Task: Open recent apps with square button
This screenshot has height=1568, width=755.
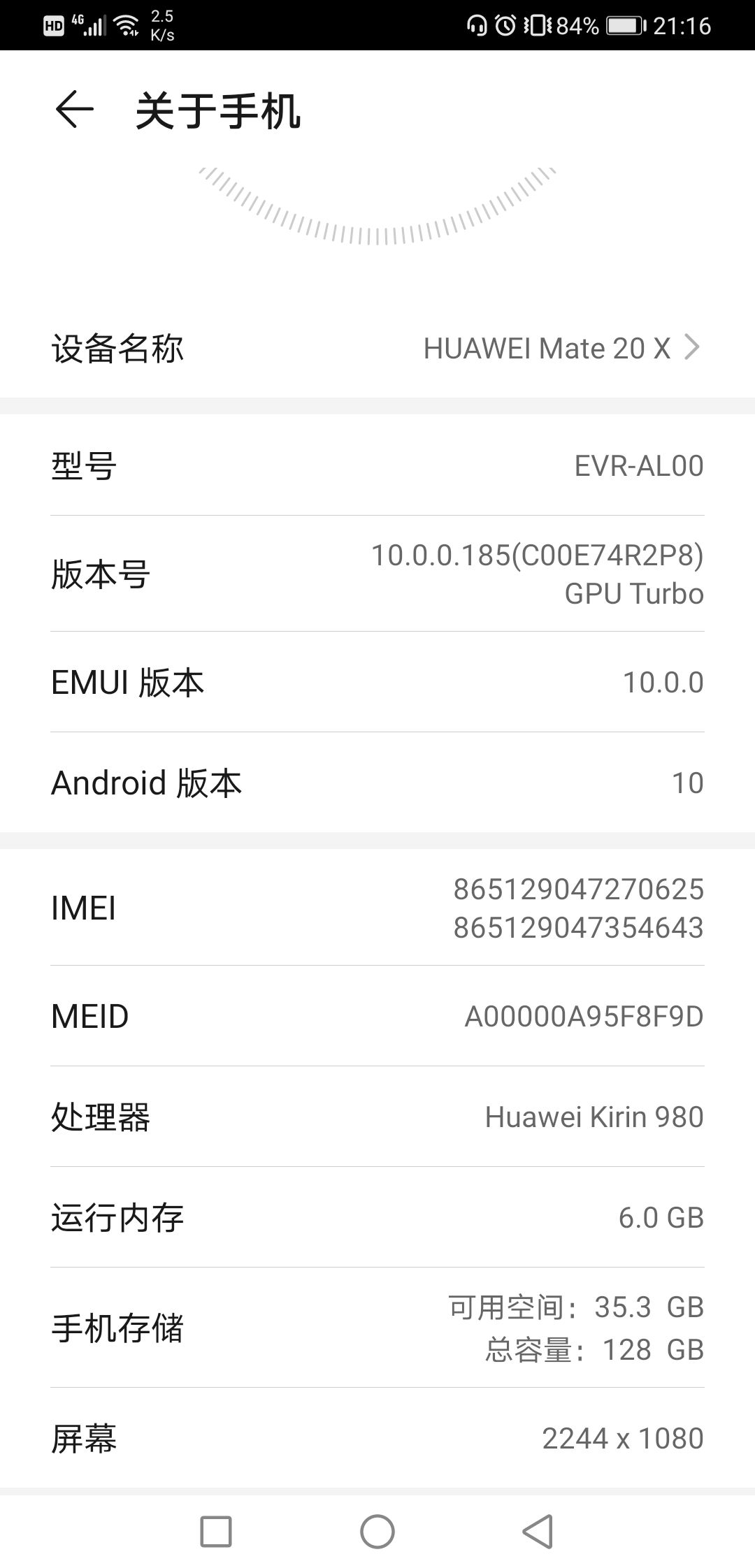Action: coord(215,1532)
